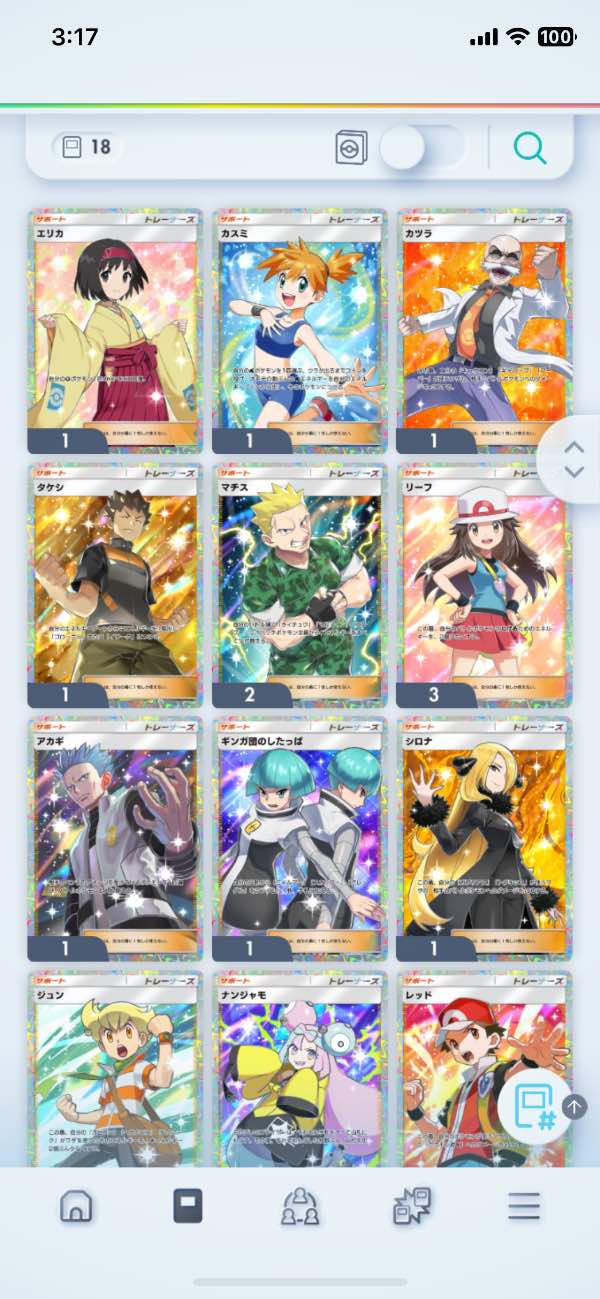Tap the up-down chevron side tab
This screenshot has height=1299, width=600.
(573, 460)
